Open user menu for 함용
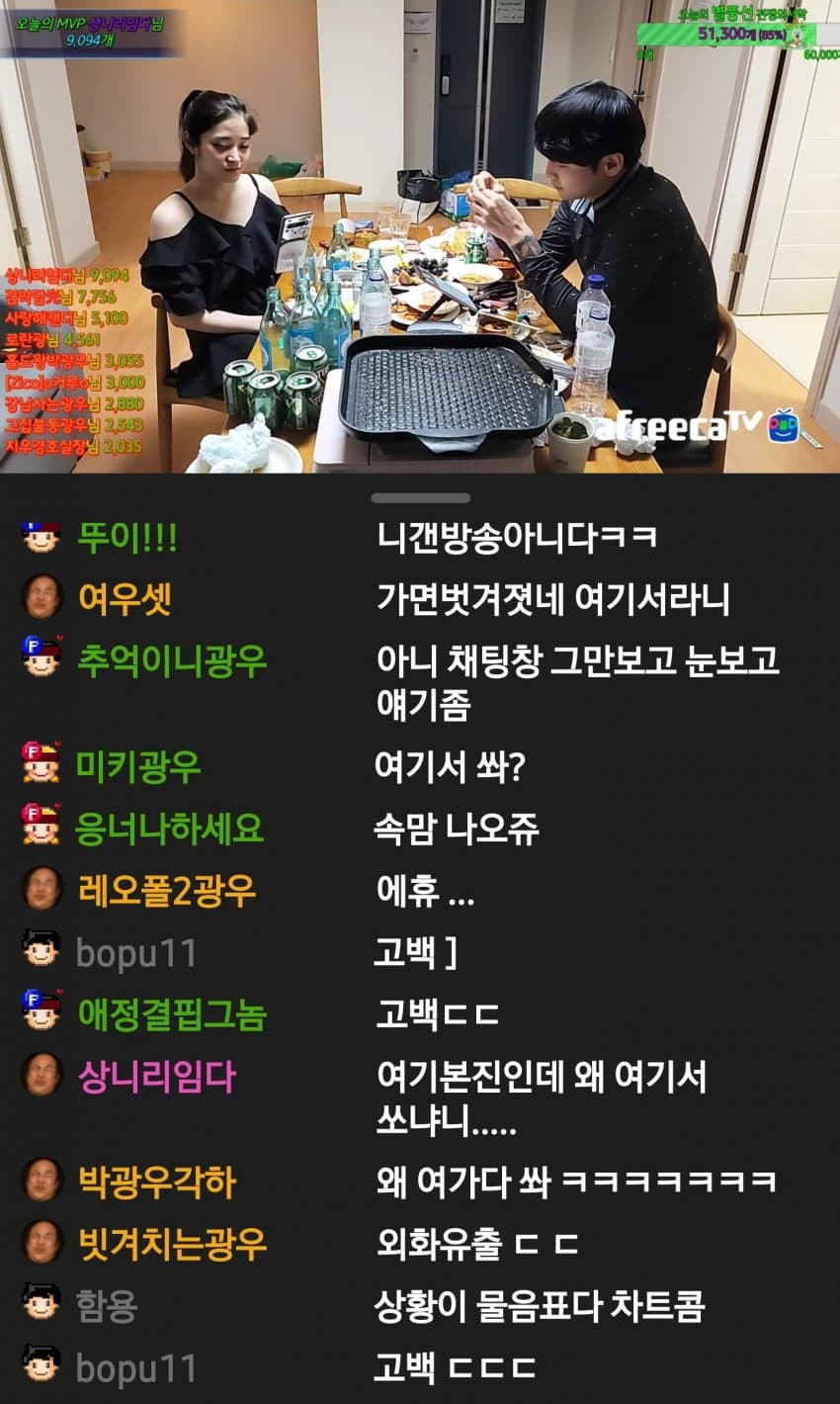The height and width of the screenshot is (1404, 840). click(x=106, y=1306)
